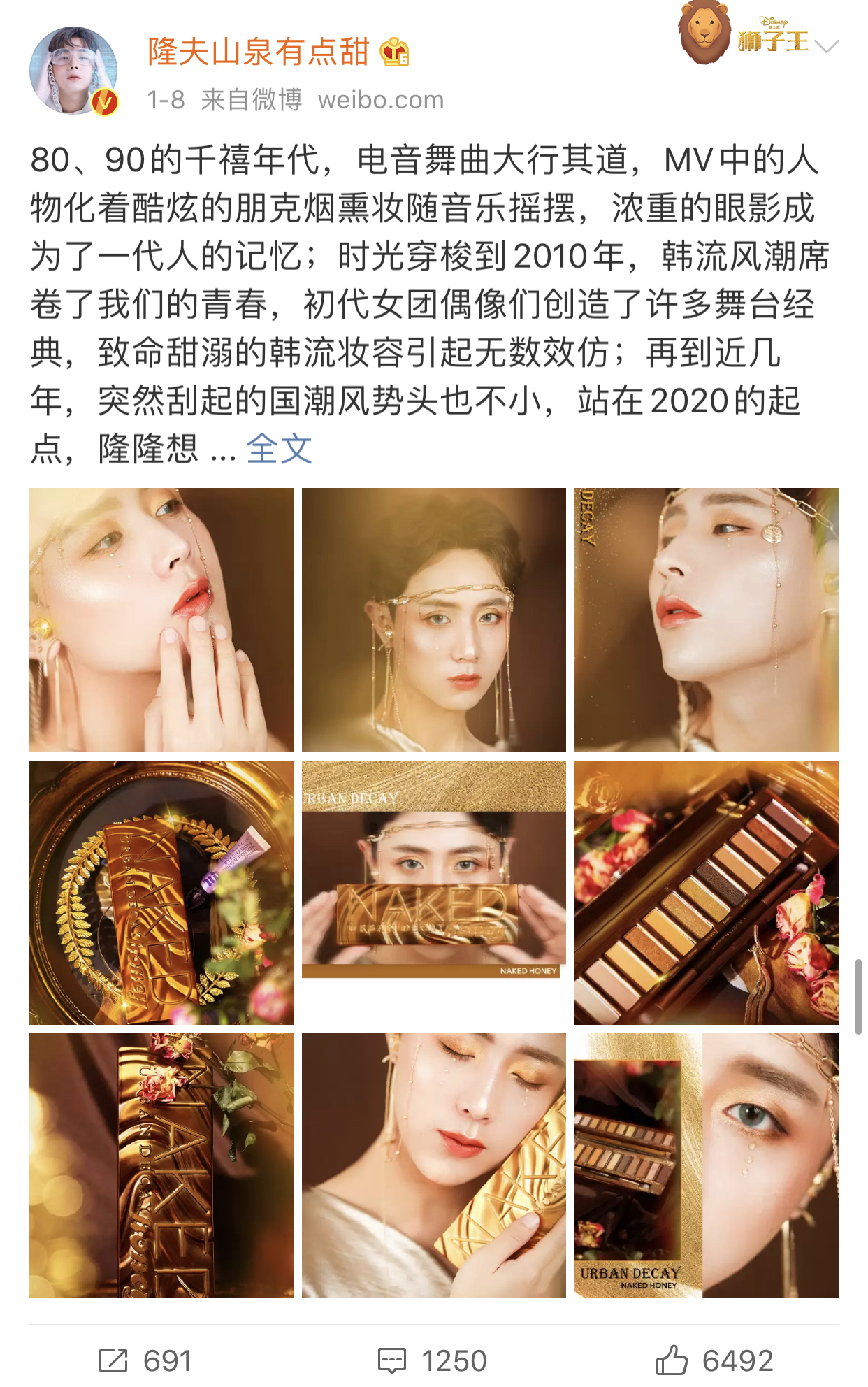Open the comments showing 1250
The width and height of the screenshot is (868, 1387).
433,1360
